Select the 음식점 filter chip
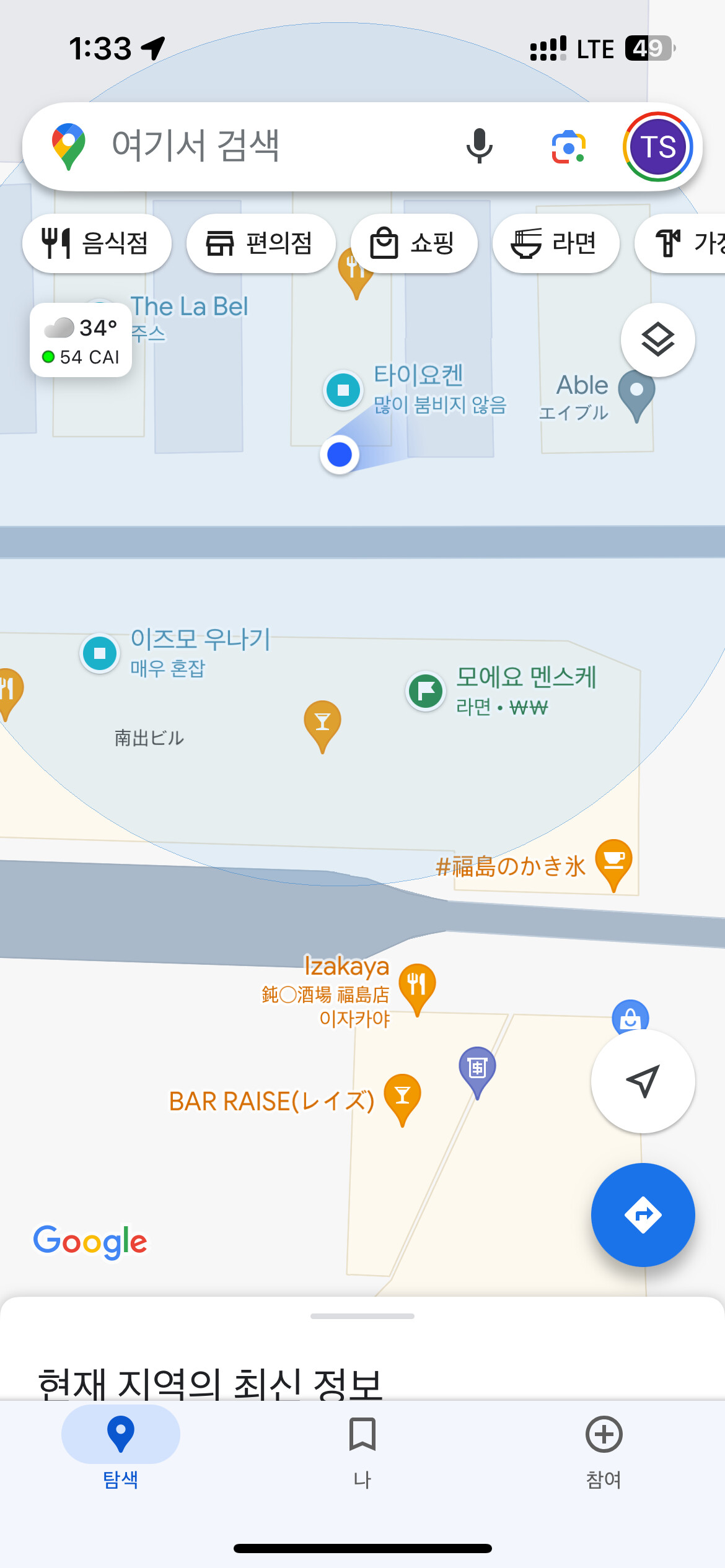Image resolution: width=725 pixels, height=1568 pixels. click(x=97, y=243)
